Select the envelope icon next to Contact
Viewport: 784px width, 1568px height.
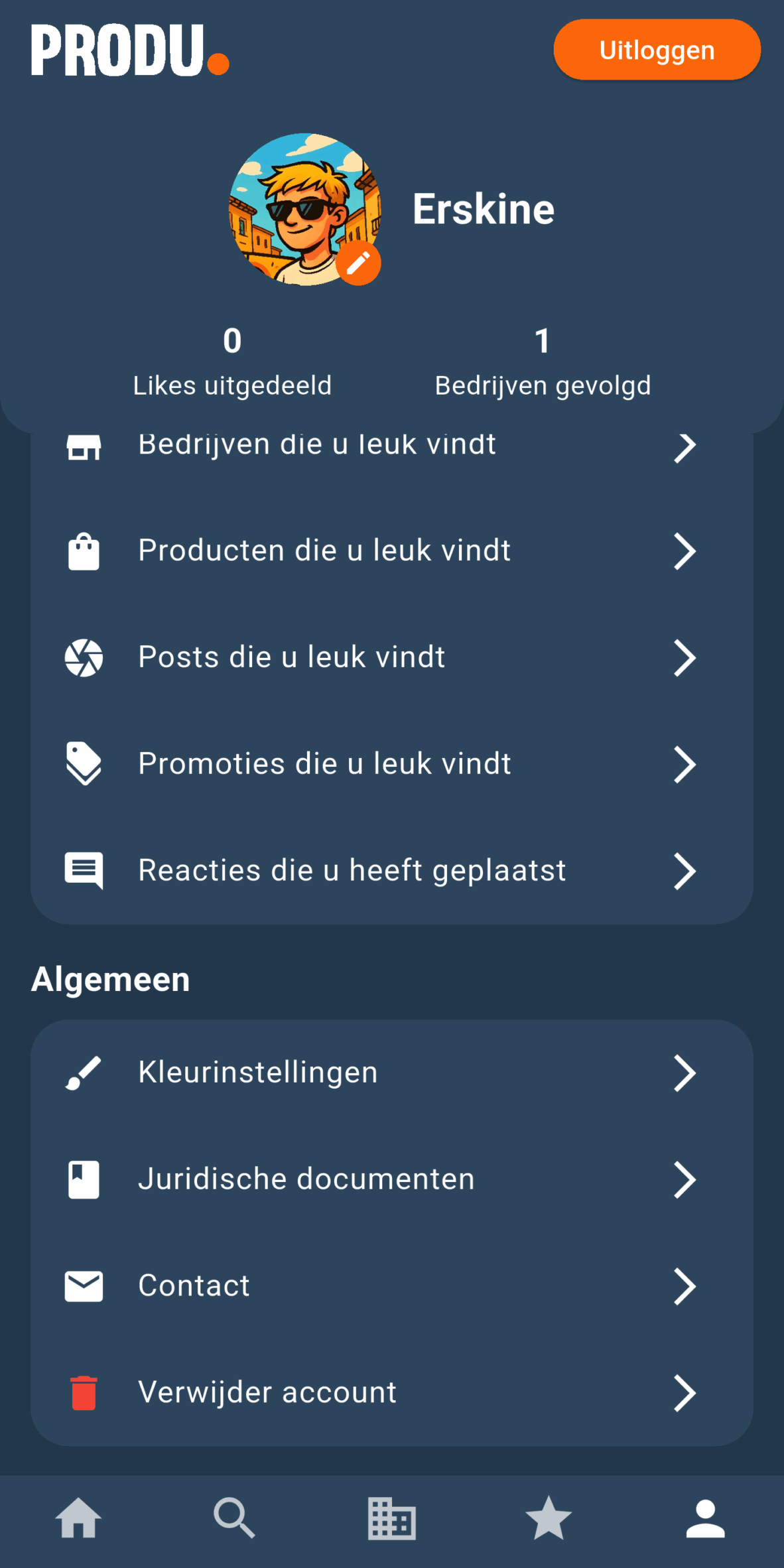coord(84,1285)
